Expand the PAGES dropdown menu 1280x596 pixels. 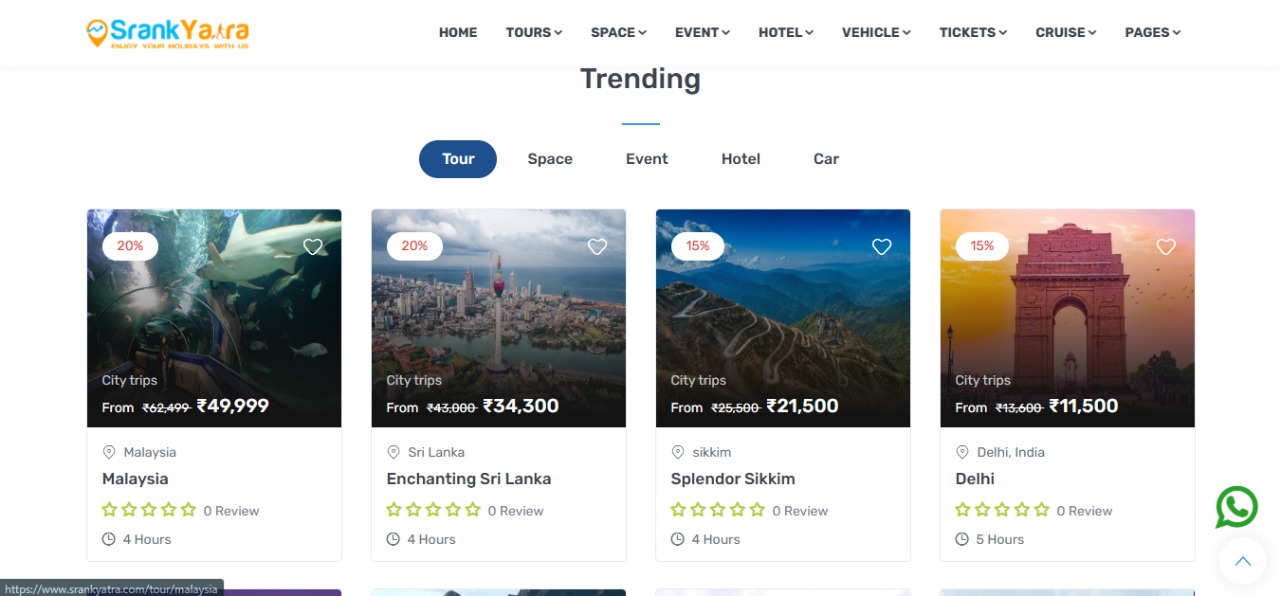point(1152,32)
